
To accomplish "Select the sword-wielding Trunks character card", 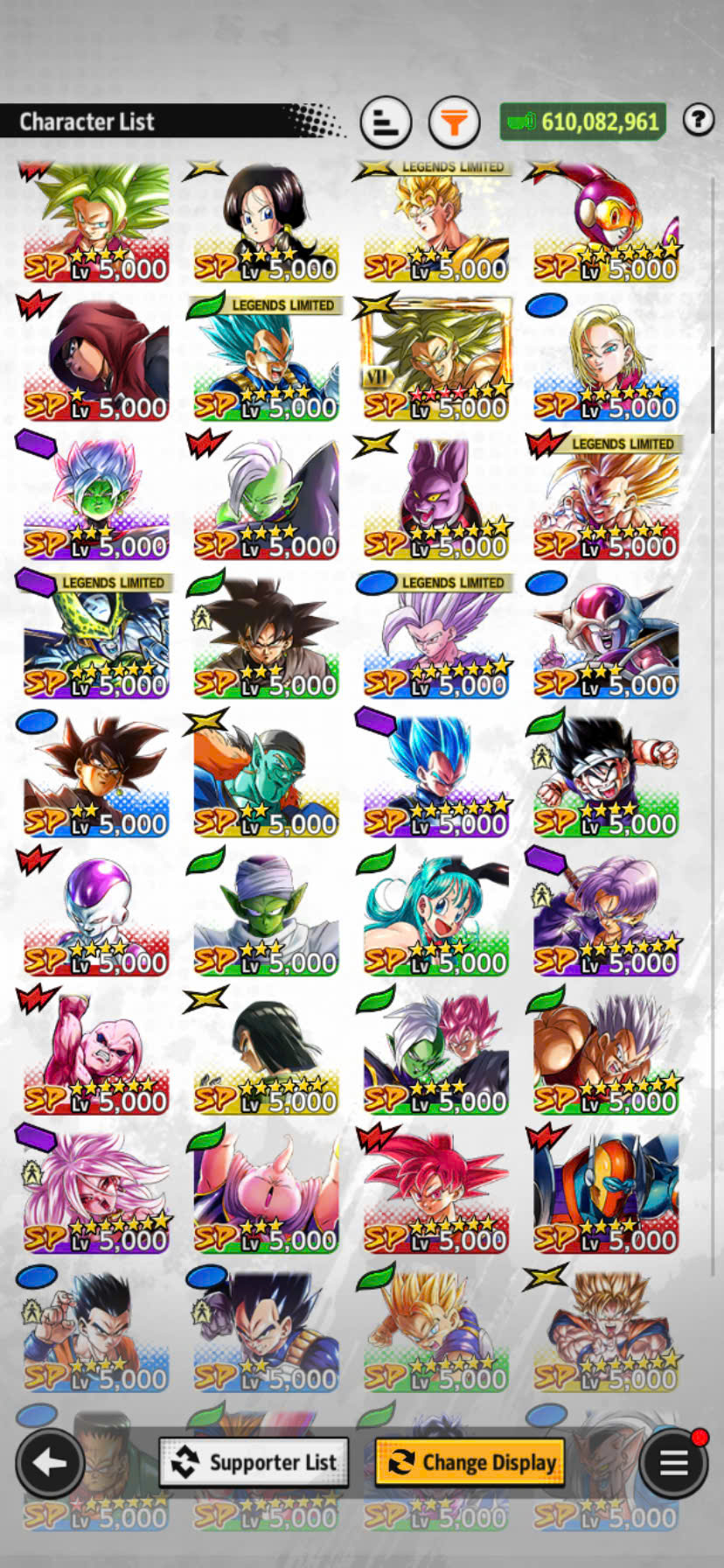I will 606,913.
